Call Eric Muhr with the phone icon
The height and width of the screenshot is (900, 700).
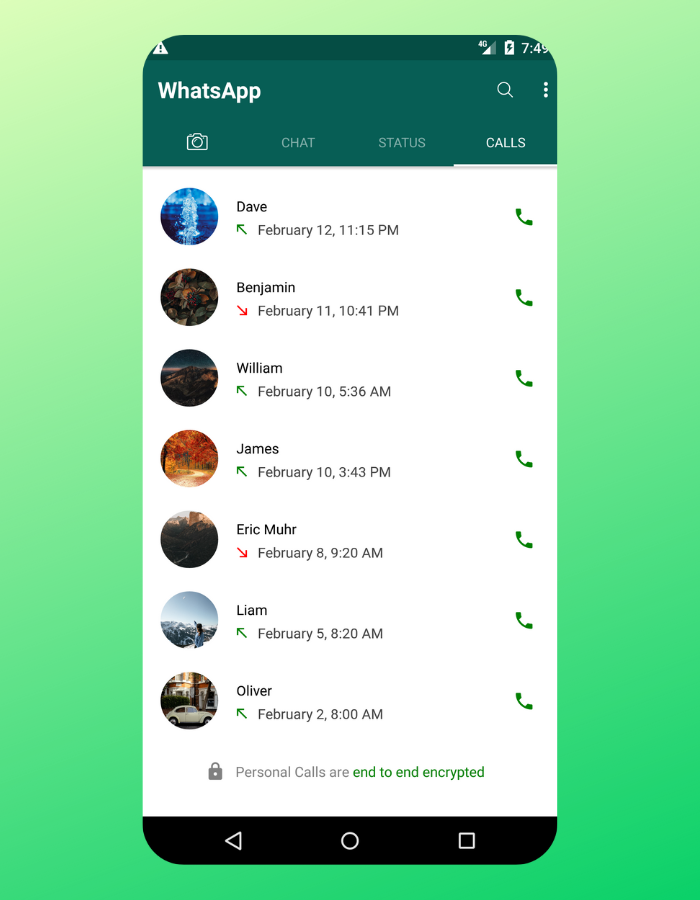coord(523,540)
